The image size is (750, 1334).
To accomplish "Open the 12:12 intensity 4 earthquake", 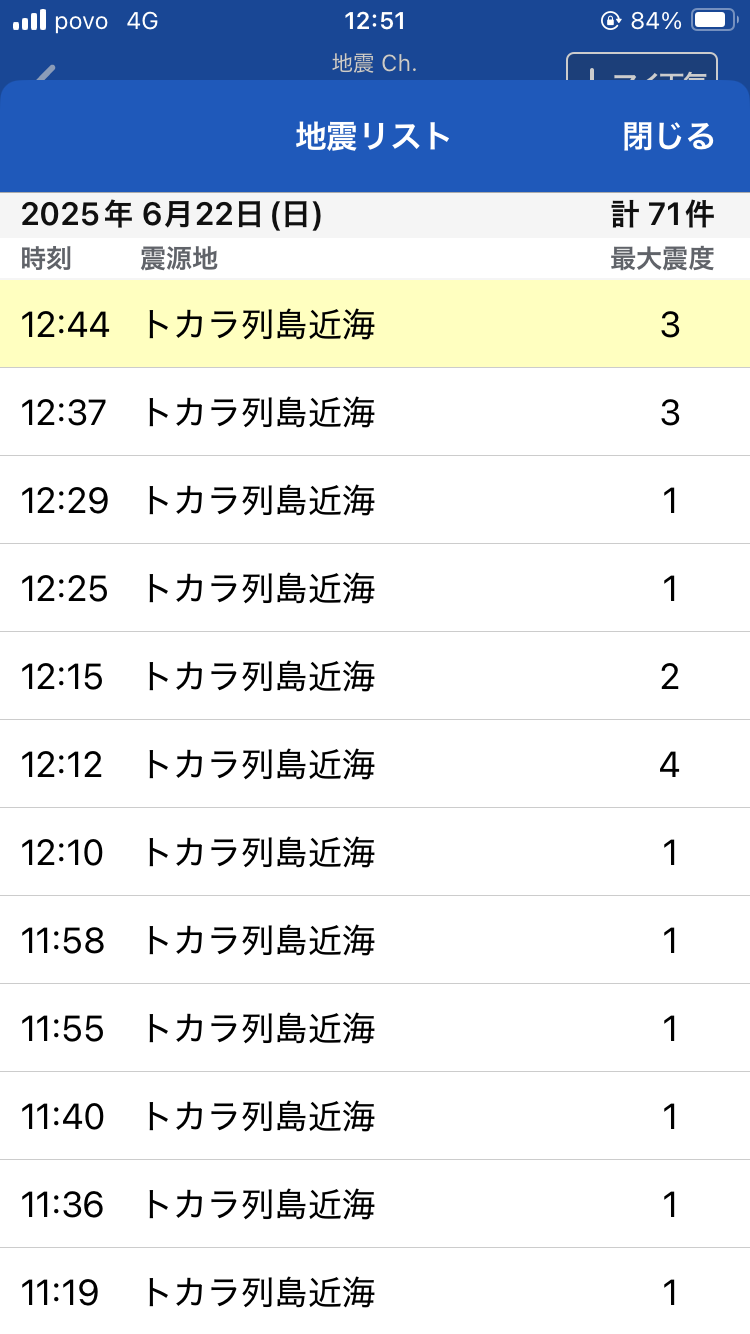I will click(x=375, y=764).
